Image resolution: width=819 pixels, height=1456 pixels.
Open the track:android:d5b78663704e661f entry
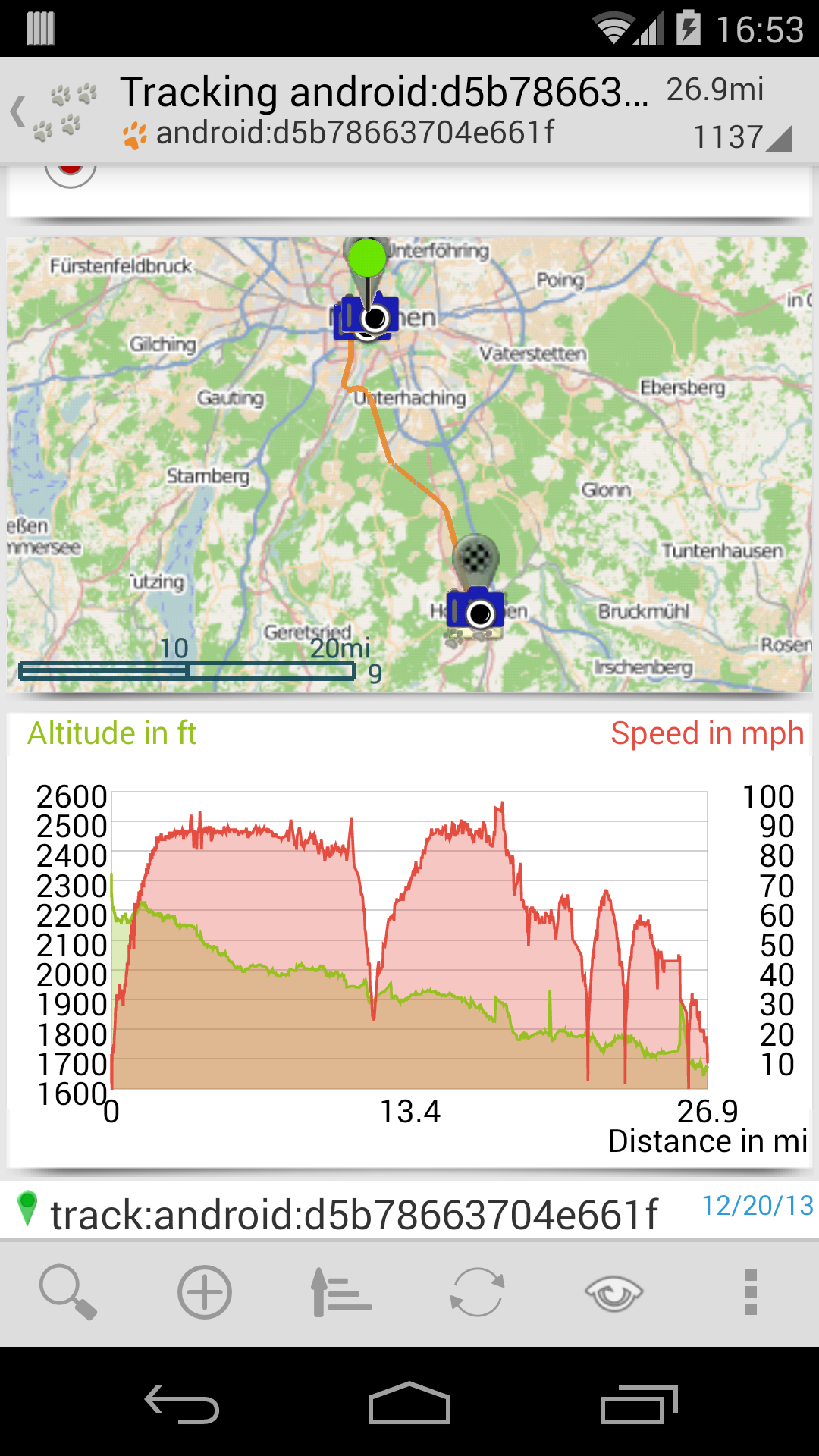(353, 1215)
